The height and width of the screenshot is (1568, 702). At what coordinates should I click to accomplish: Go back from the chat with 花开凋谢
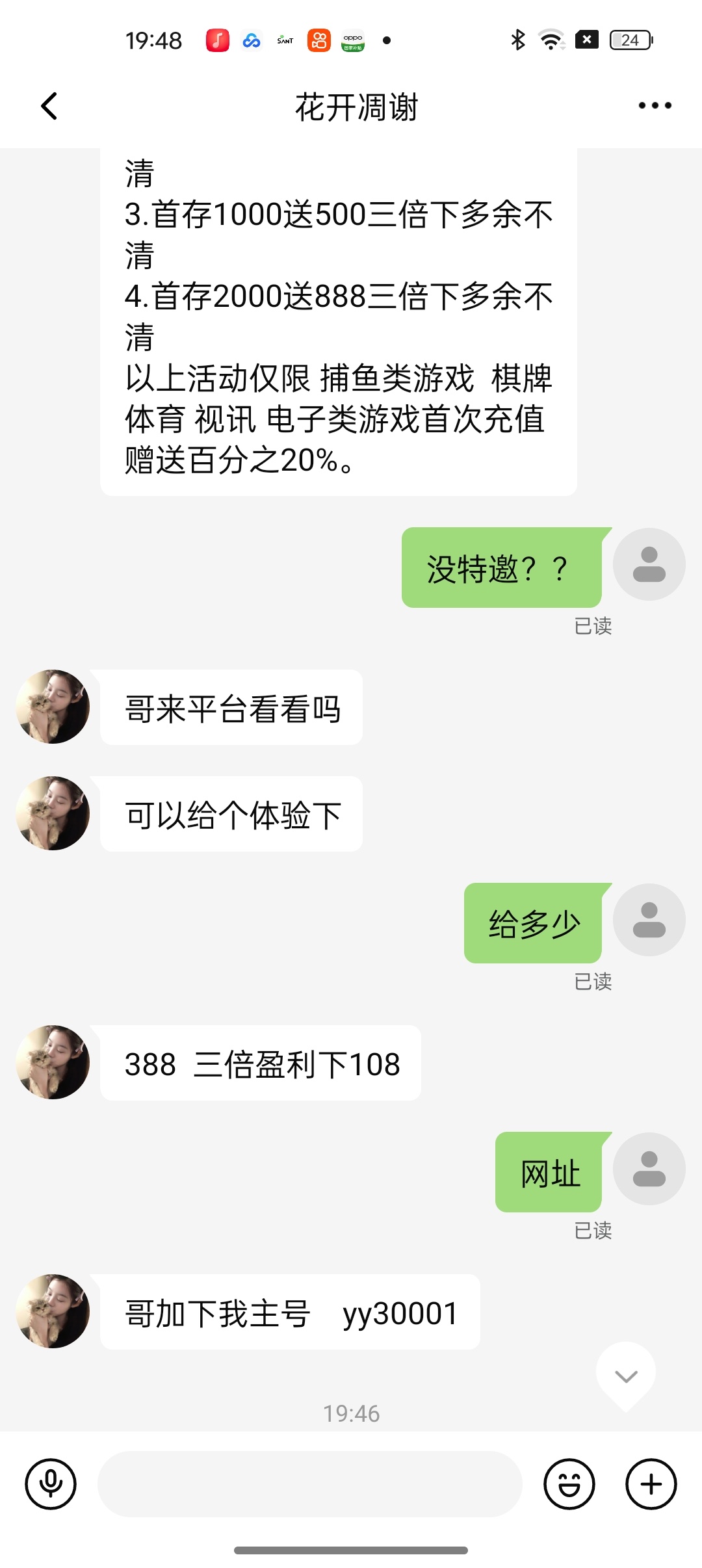(49, 106)
